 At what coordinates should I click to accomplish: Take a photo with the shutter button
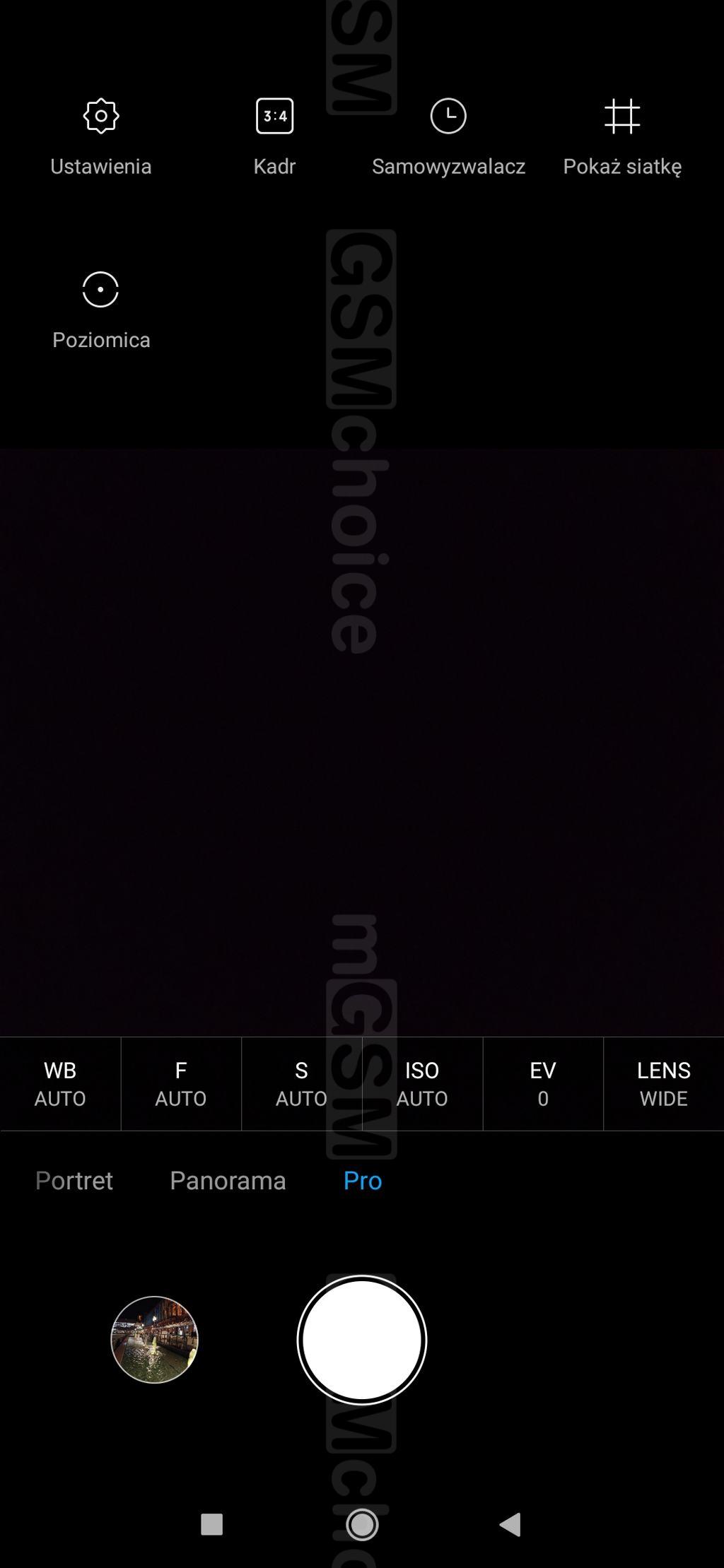pyautogui.click(x=362, y=1340)
